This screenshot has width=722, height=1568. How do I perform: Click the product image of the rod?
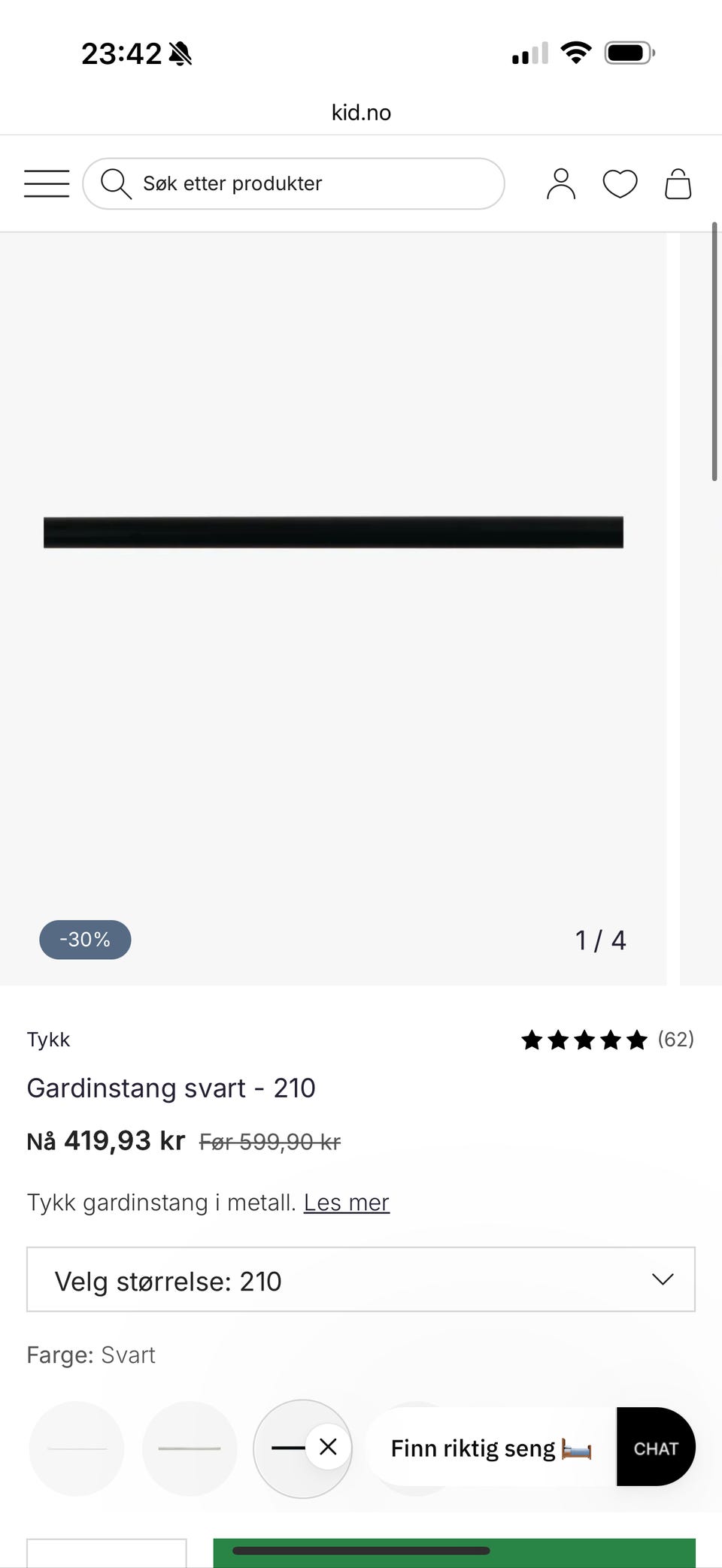[333, 531]
